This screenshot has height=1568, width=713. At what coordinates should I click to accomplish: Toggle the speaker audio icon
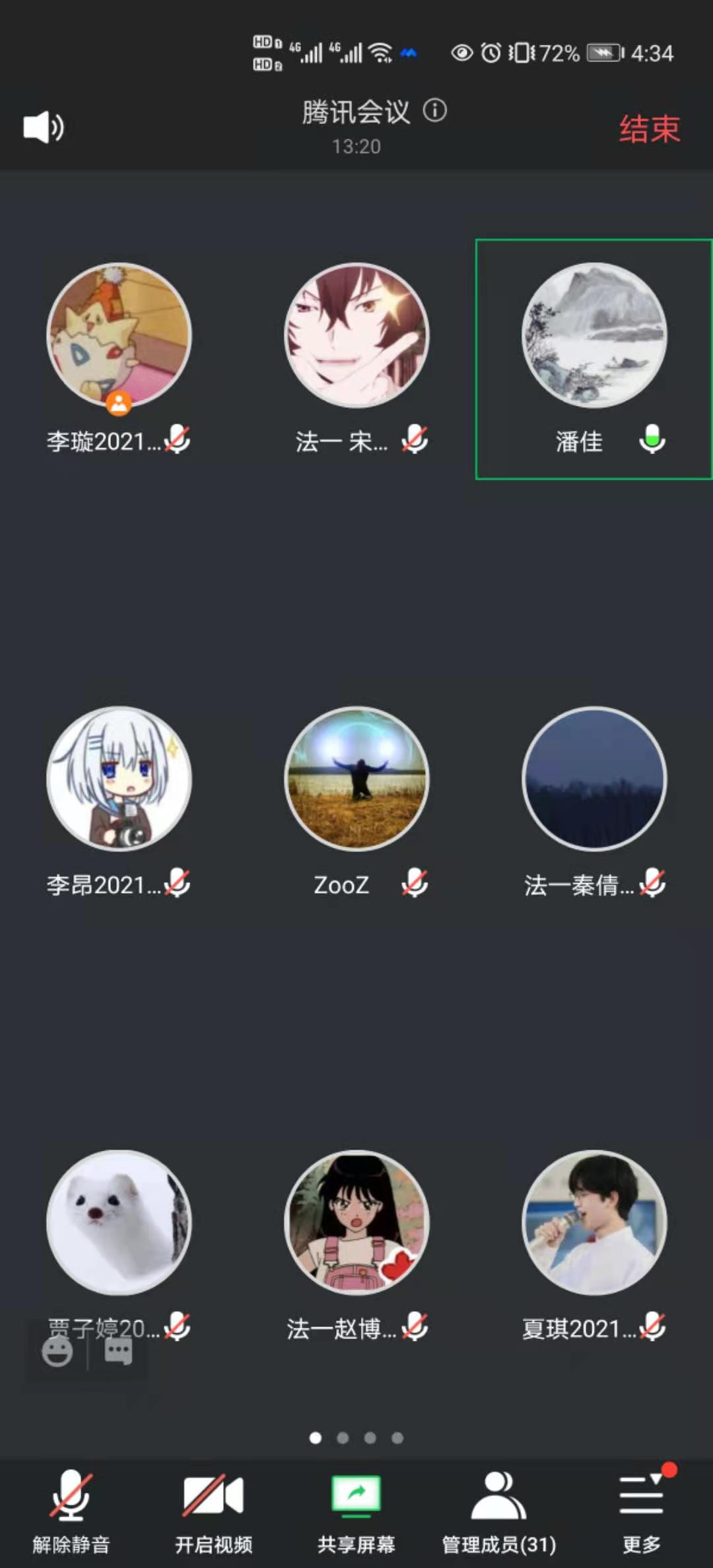[44, 127]
